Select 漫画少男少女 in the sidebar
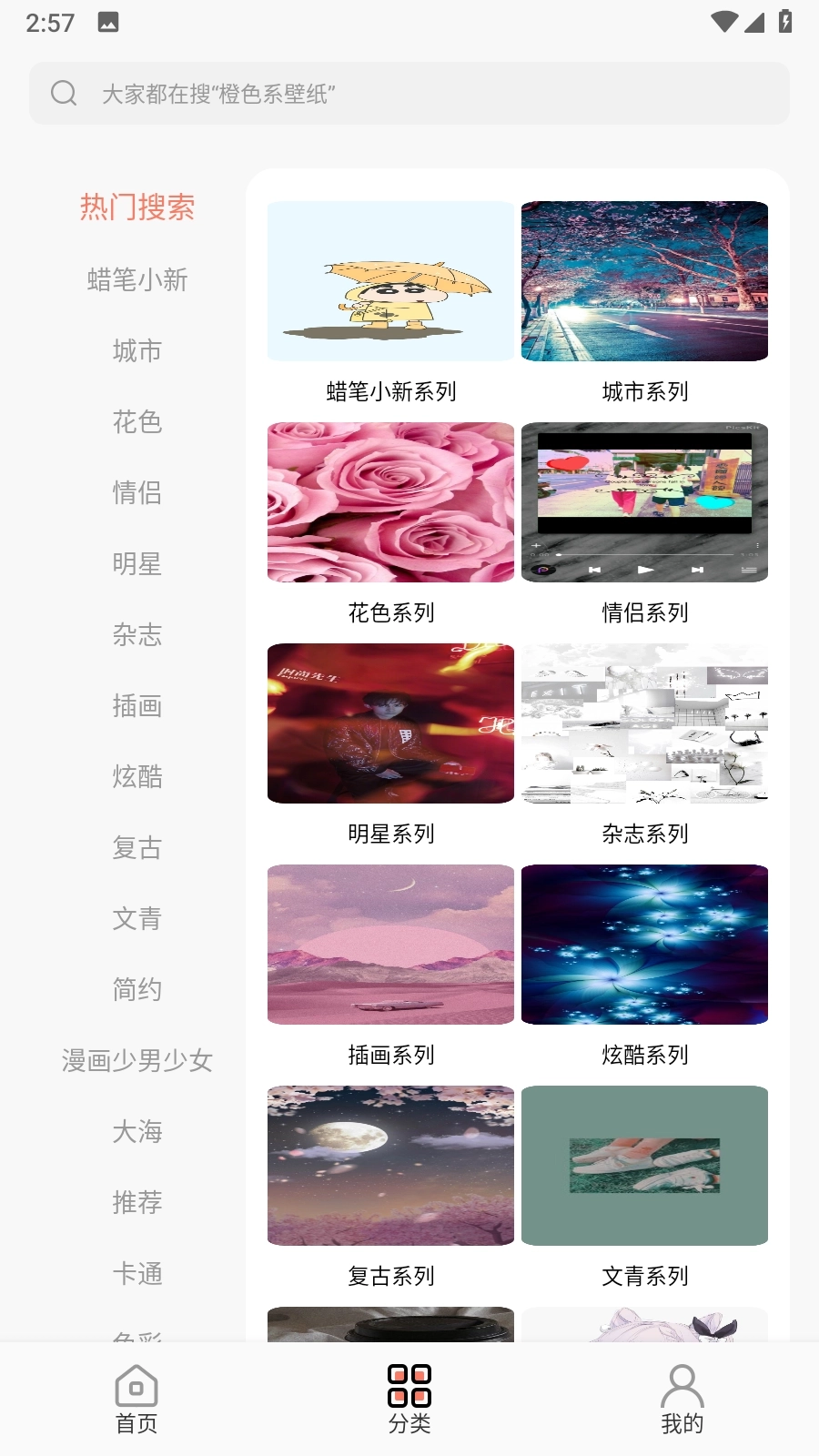 click(136, 1061)
